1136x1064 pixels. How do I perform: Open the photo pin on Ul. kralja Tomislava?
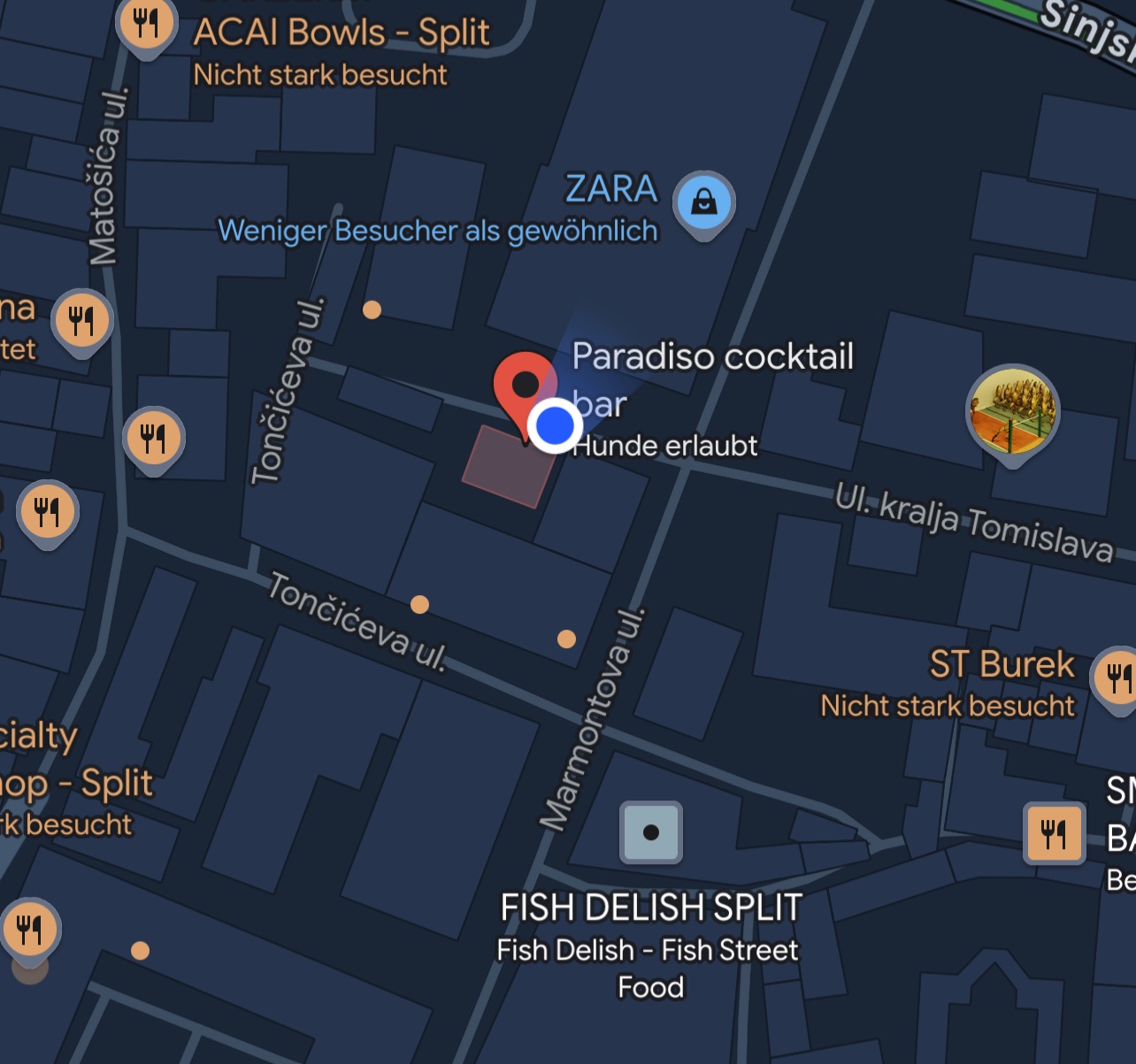click(1012, 410)
